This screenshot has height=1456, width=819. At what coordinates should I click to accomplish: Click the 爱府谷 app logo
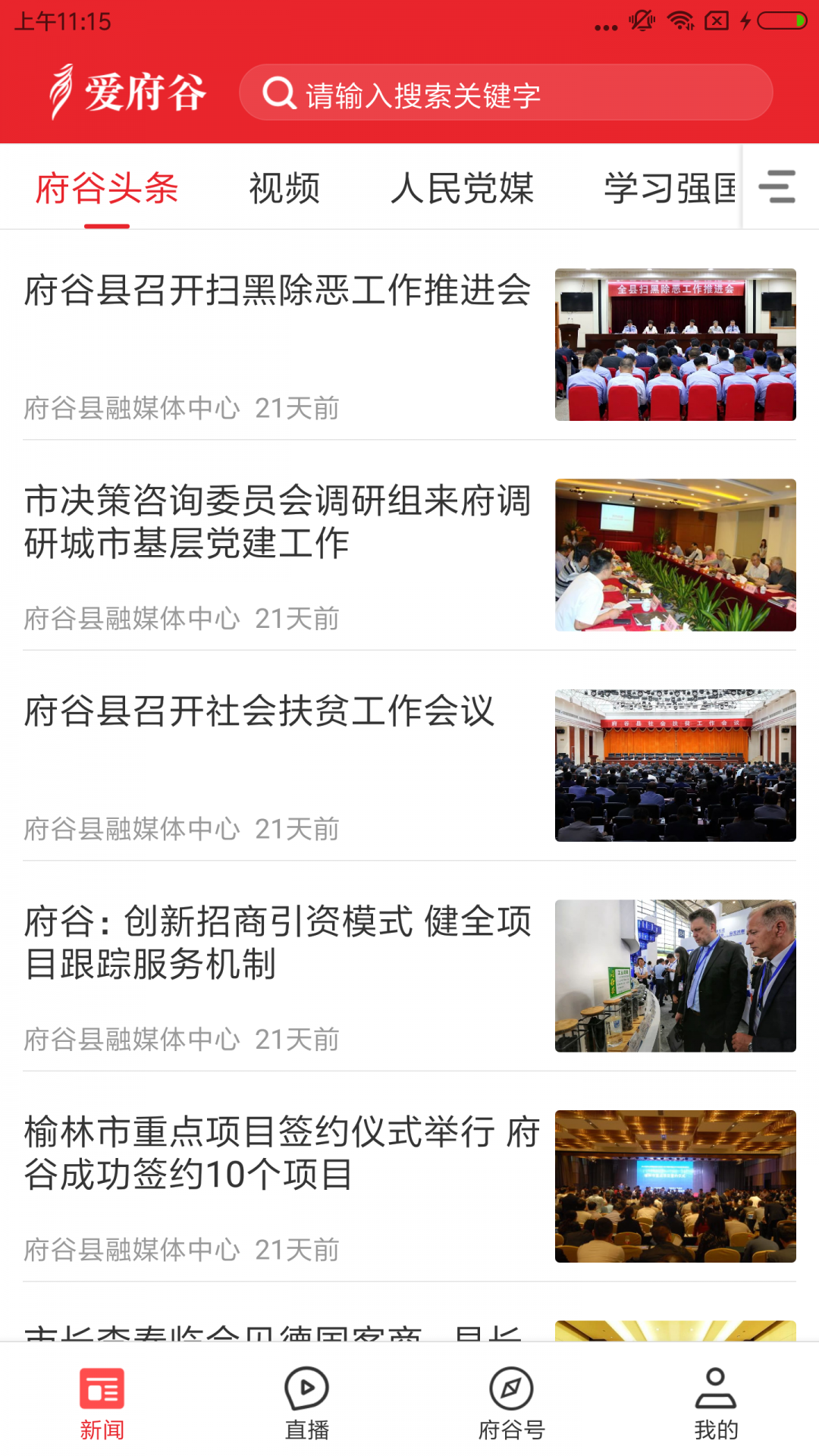click(125, 93)
